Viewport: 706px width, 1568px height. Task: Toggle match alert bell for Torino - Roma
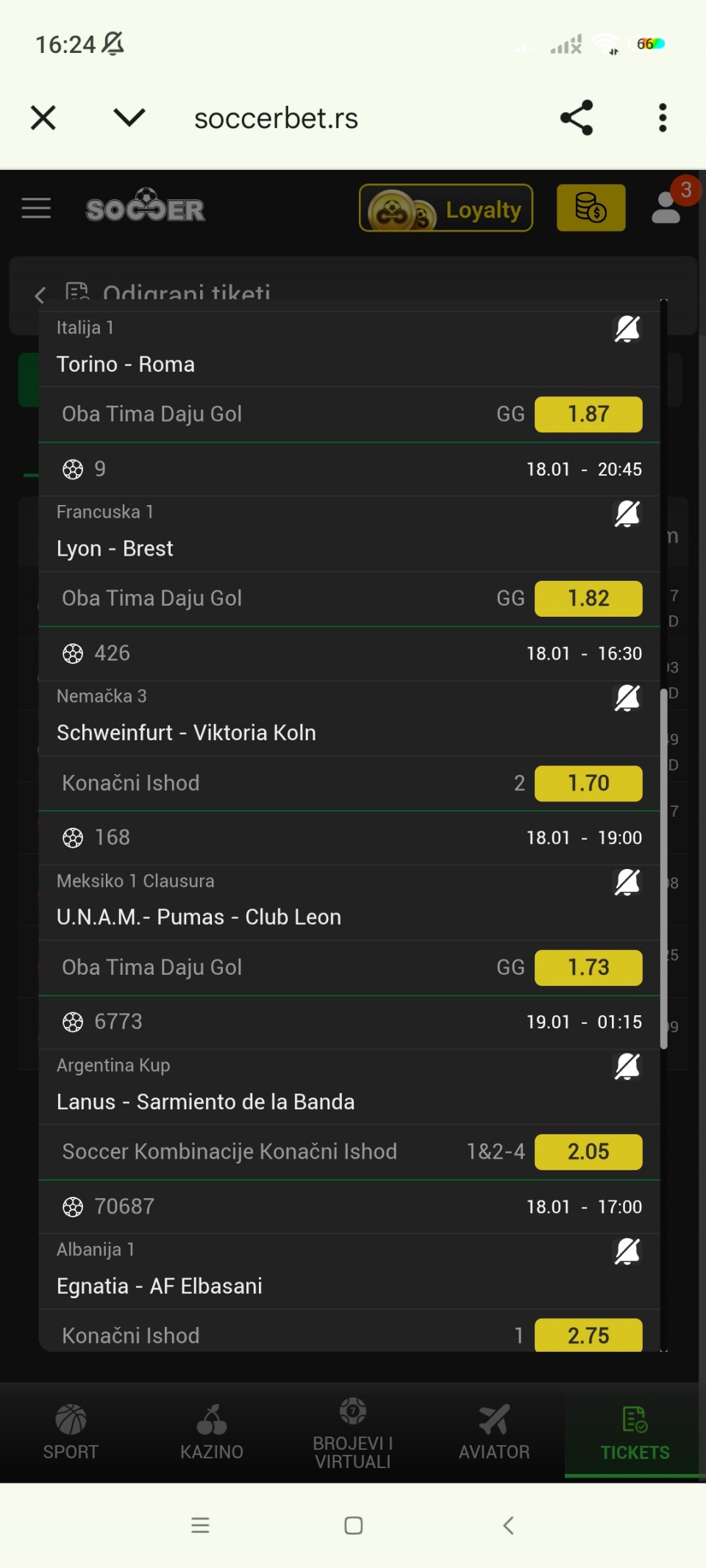627,329
